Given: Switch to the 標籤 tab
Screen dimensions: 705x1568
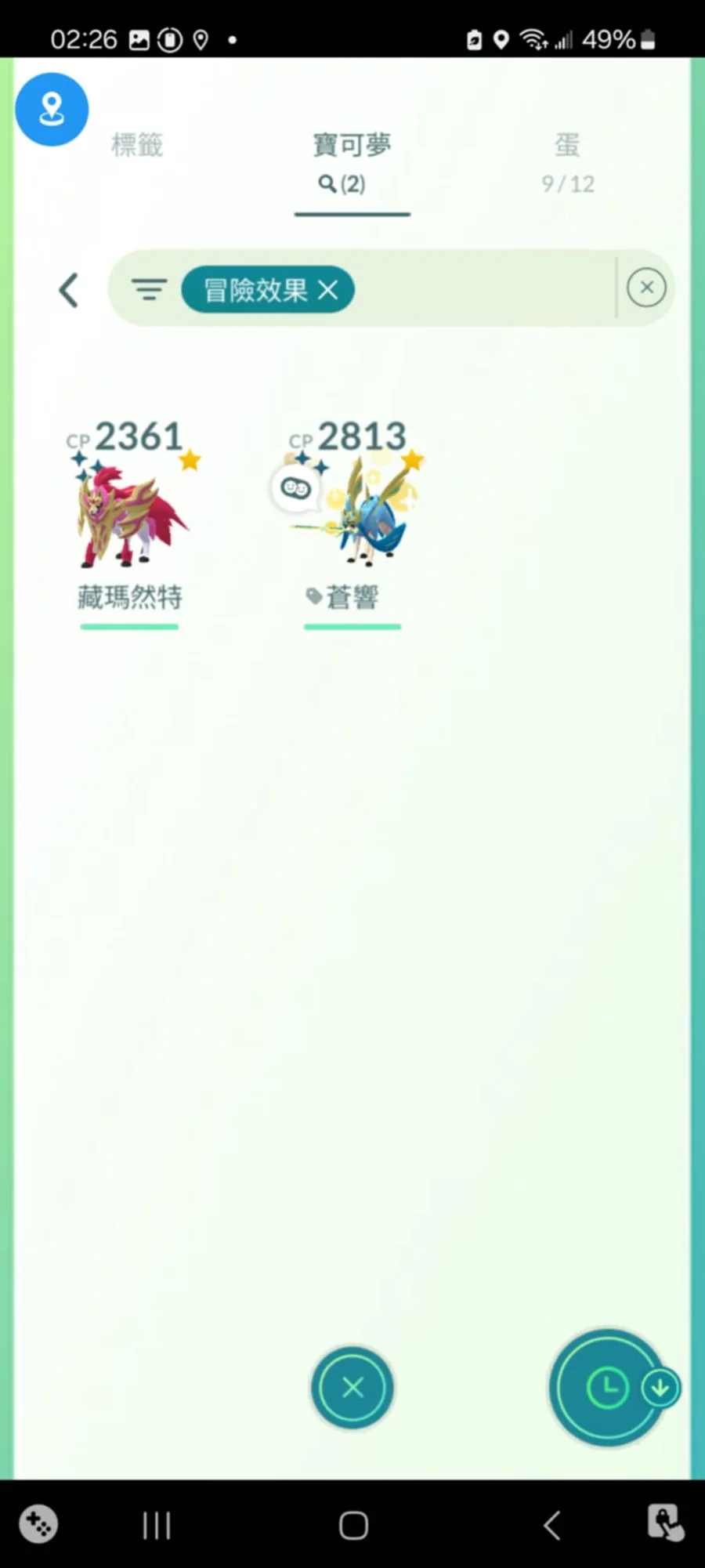Looking at the screenshot, I should (137, 145).
